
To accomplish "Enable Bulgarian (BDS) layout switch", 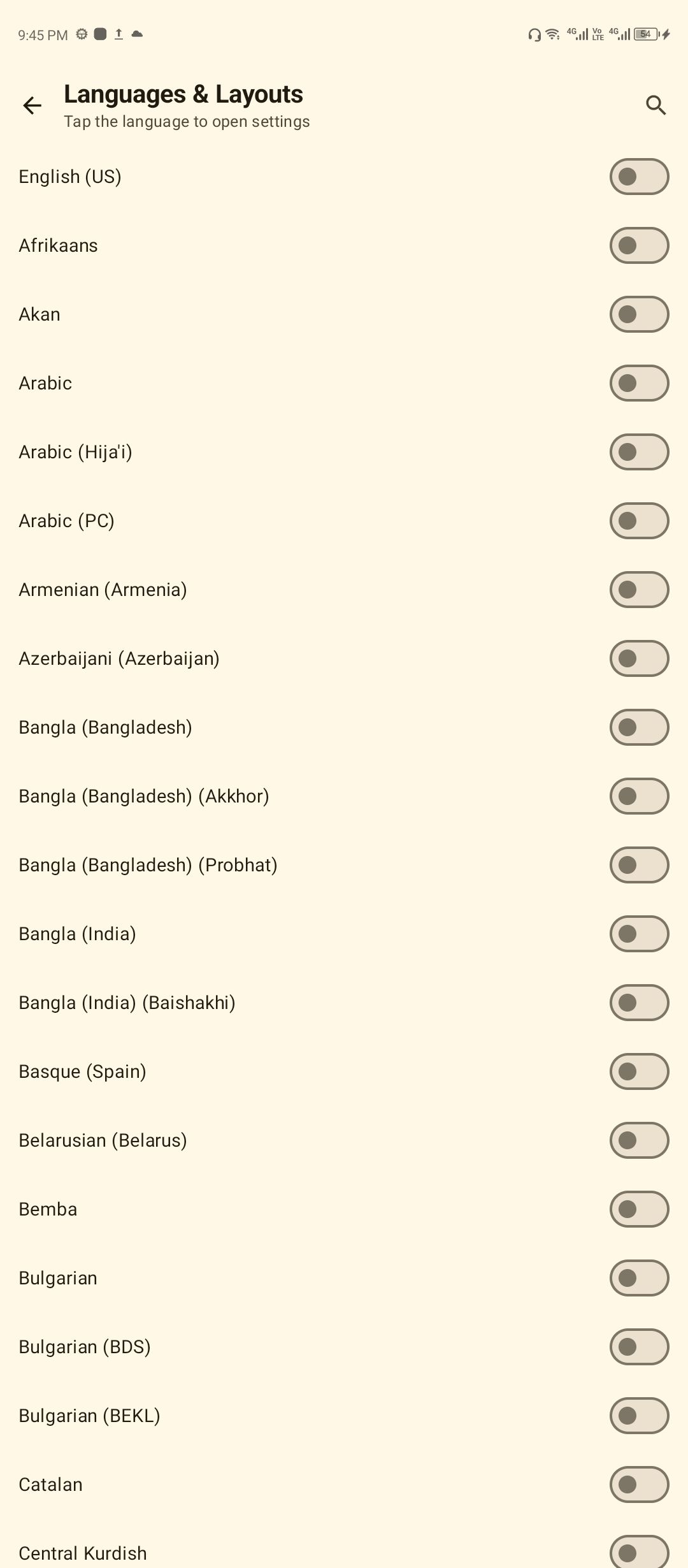I will [639, 1347].
